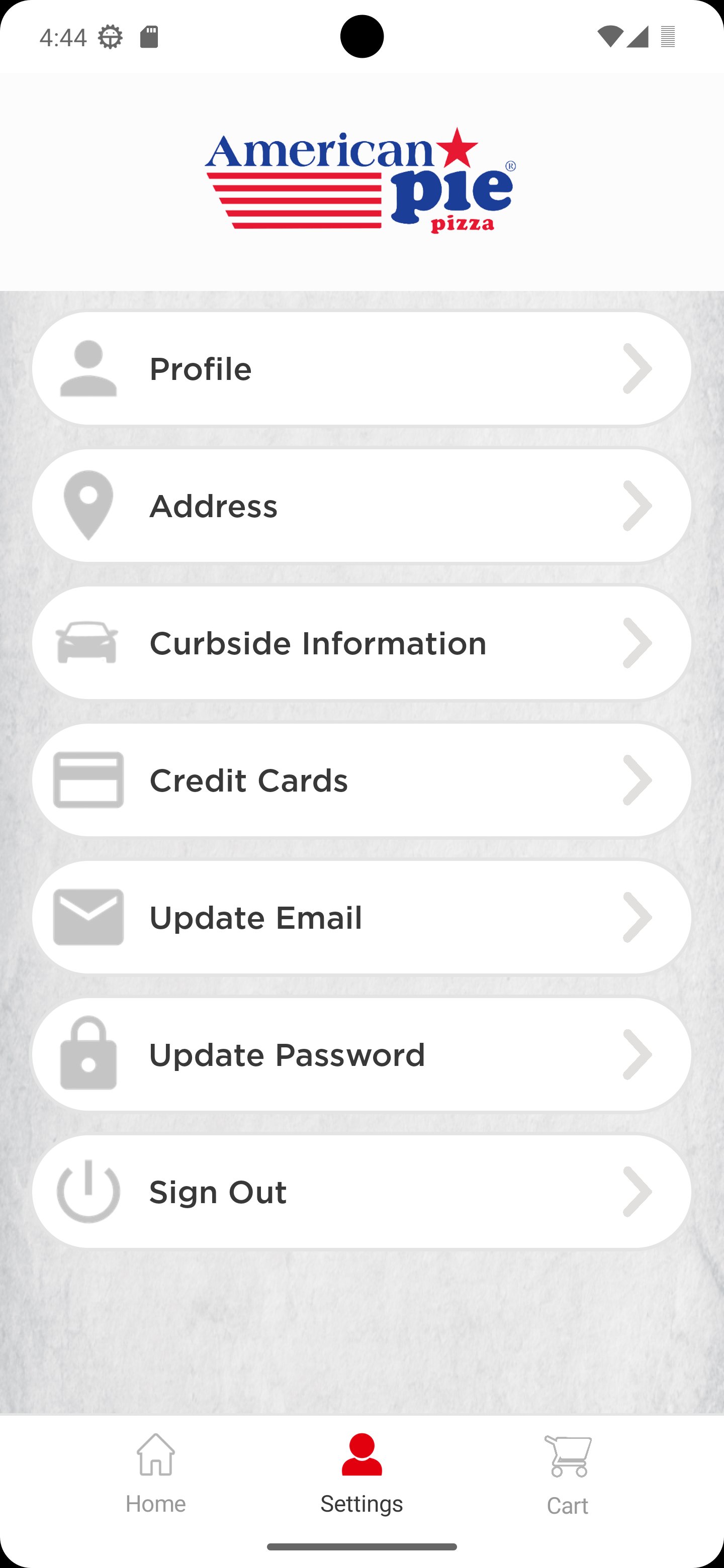The height and width of the screenshot is (1568, 724).
Task: Manage saved Credit Cards
Action: [x=361, y=780]
